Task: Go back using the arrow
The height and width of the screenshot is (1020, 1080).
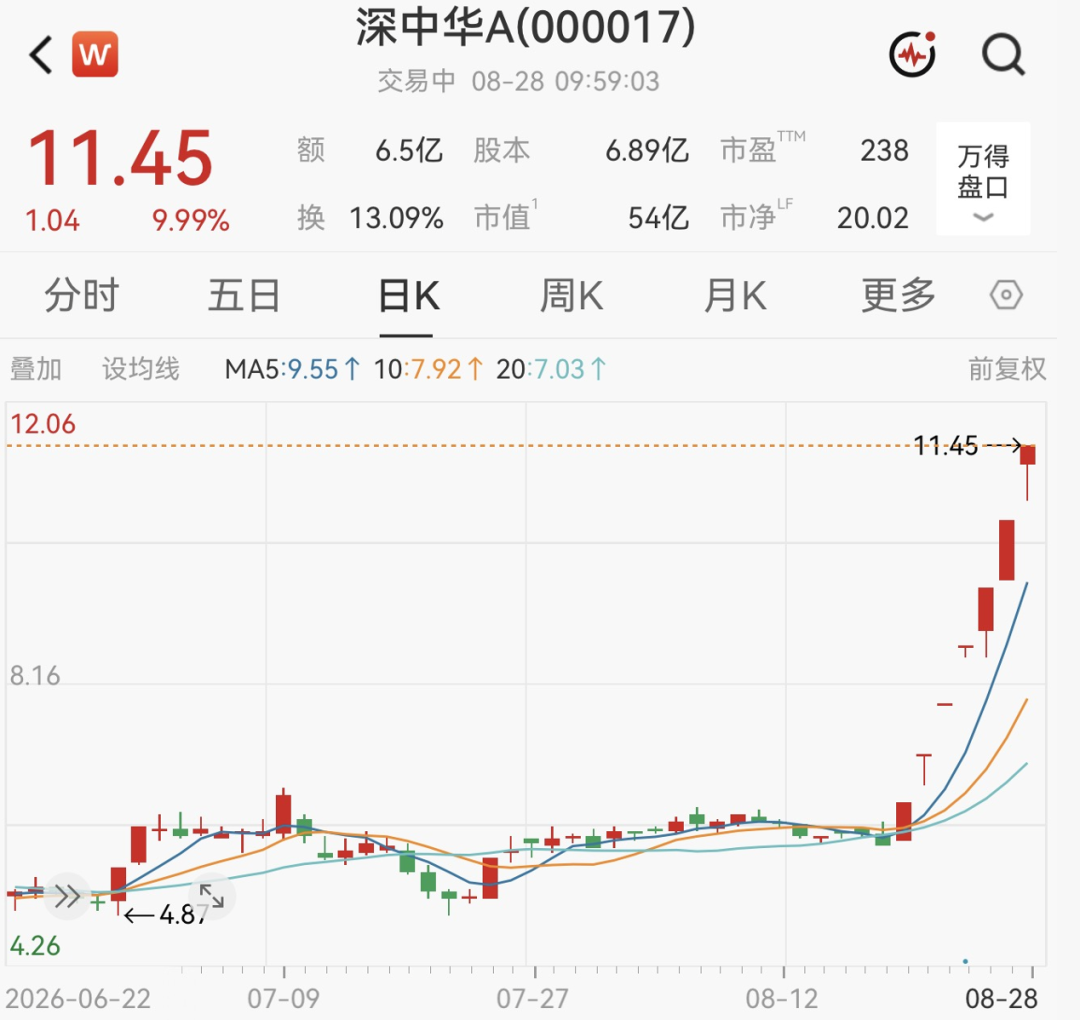Action: tap(41, 54)
